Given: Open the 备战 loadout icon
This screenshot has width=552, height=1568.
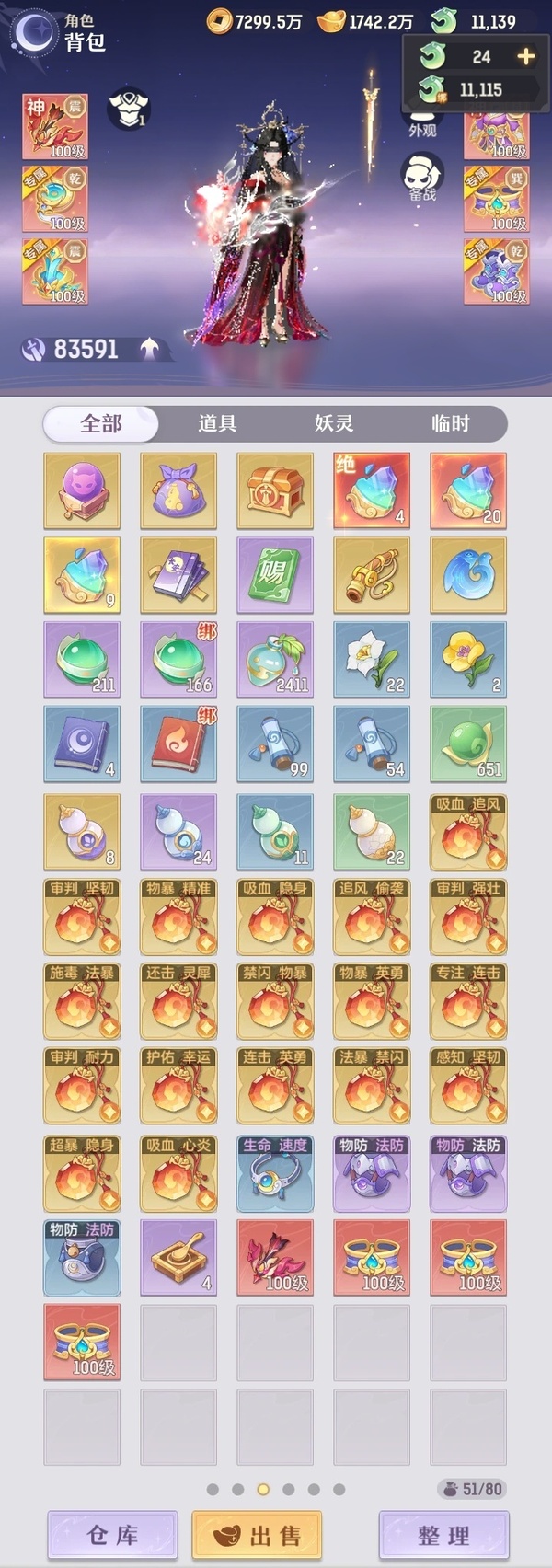Looking at the screenshot, I should 422,177.
